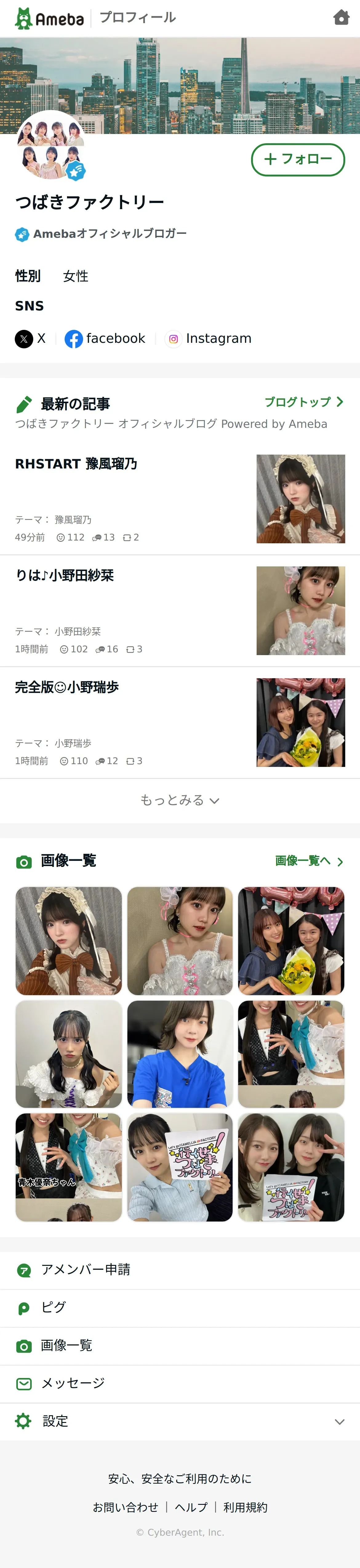
Task: View the 利用規約 terms link
Action: [245, 1507]
